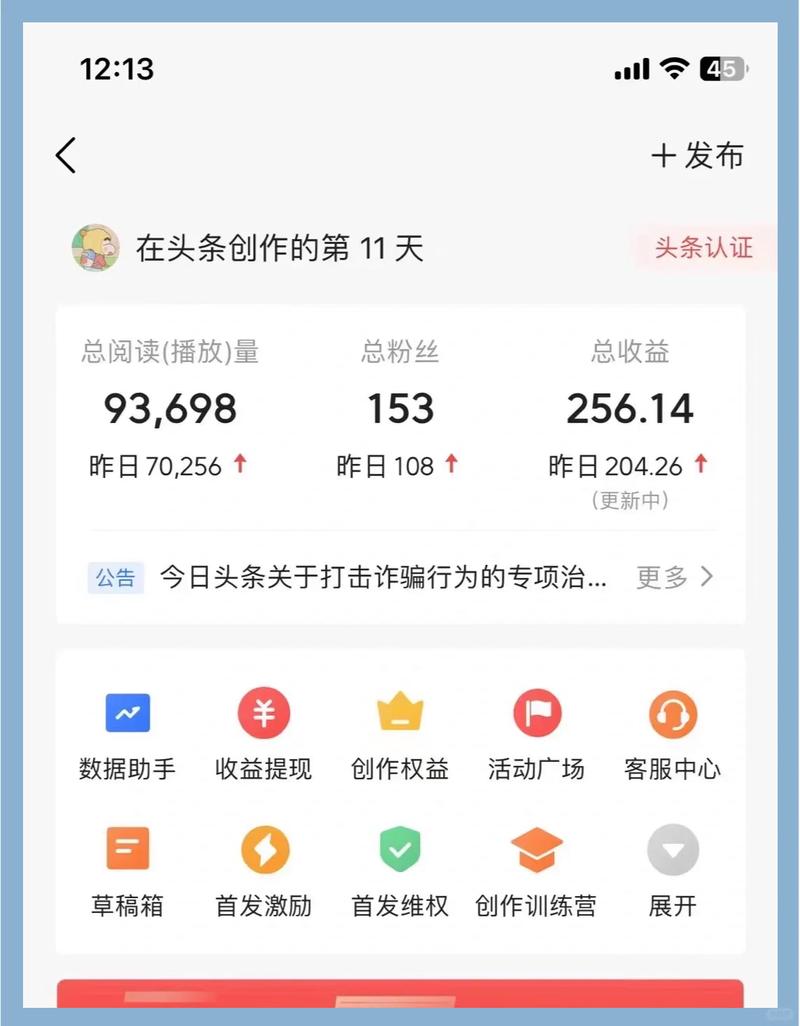Open 收益提现 to withdraw earnings
The width and height of the screenshot is (800, 1026).
click(263, 734)
